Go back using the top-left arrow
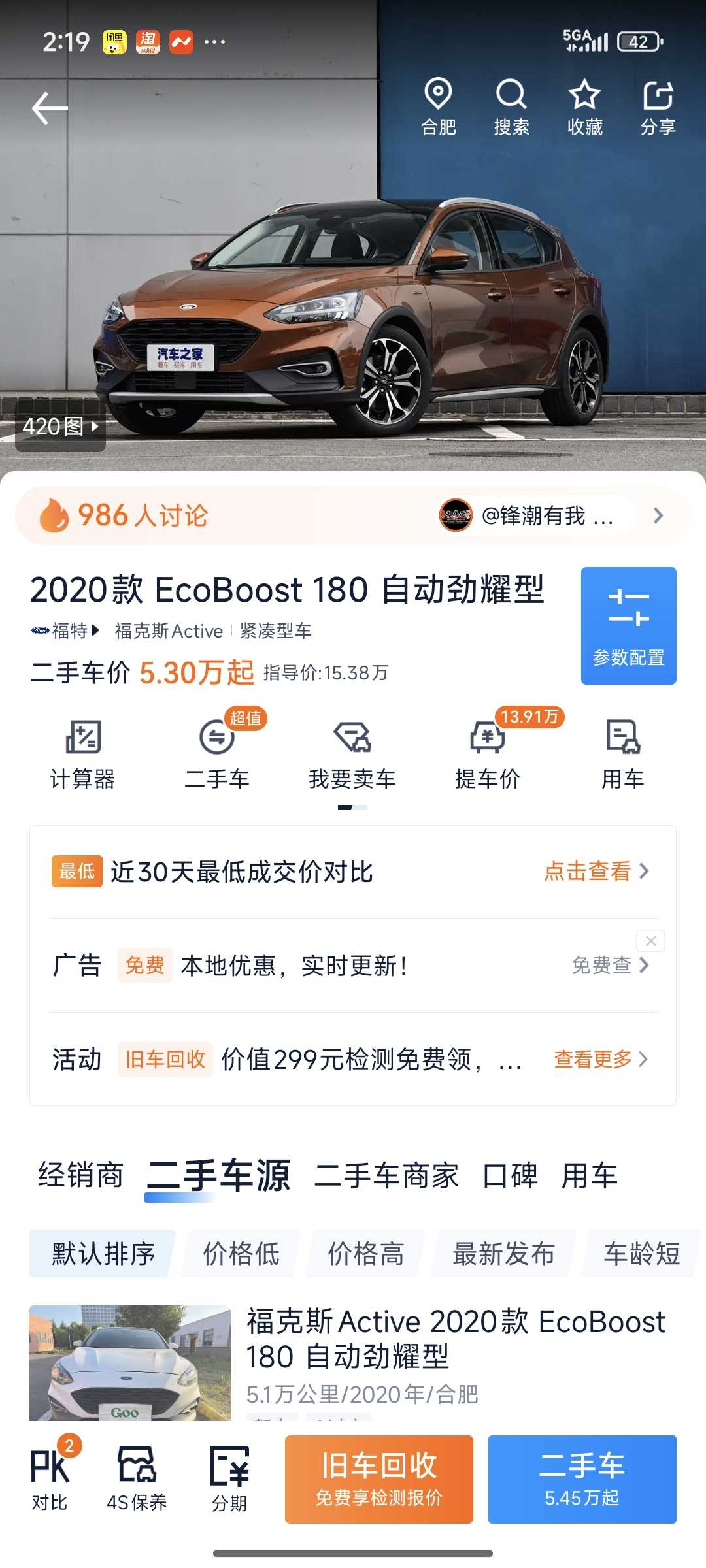The image size is (706, 1568). click(x=50, y=108)
